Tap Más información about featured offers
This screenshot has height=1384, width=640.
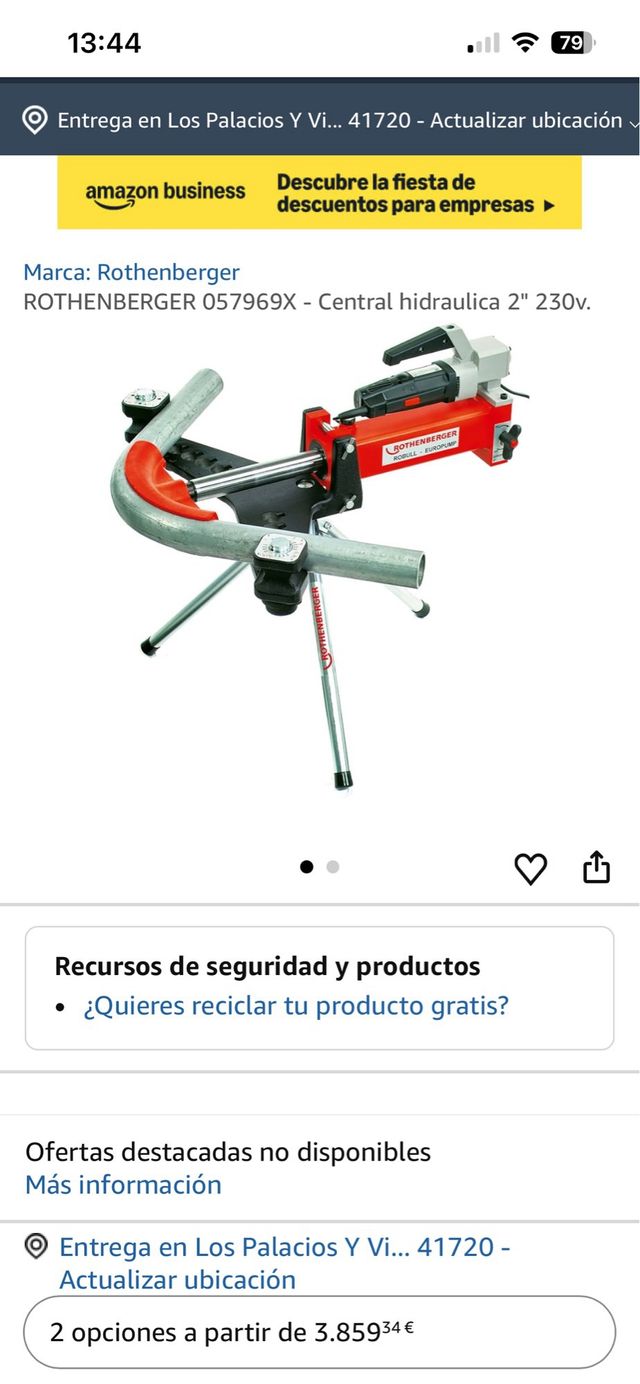tap(123, 1185)
